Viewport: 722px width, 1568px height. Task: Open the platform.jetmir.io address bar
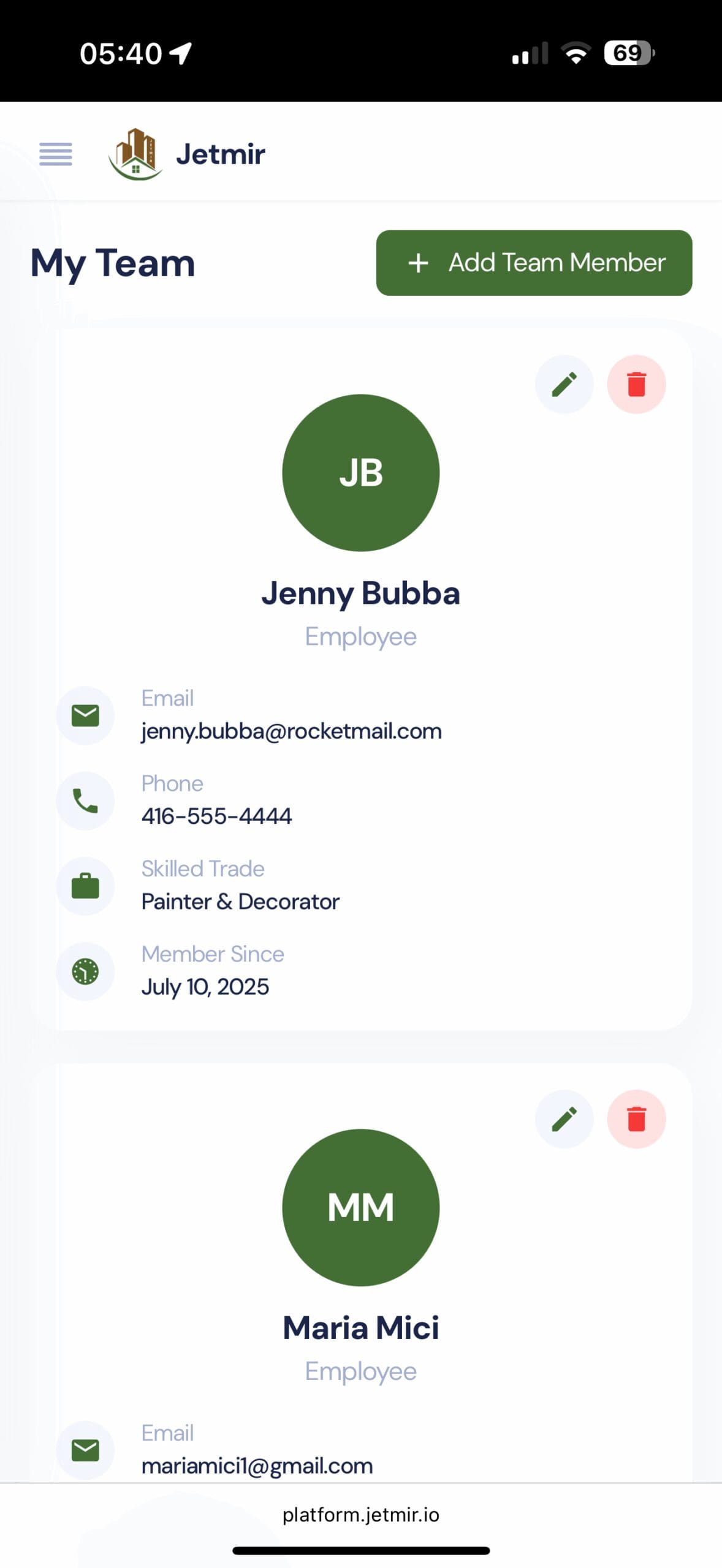click(x=360, y=1515)
